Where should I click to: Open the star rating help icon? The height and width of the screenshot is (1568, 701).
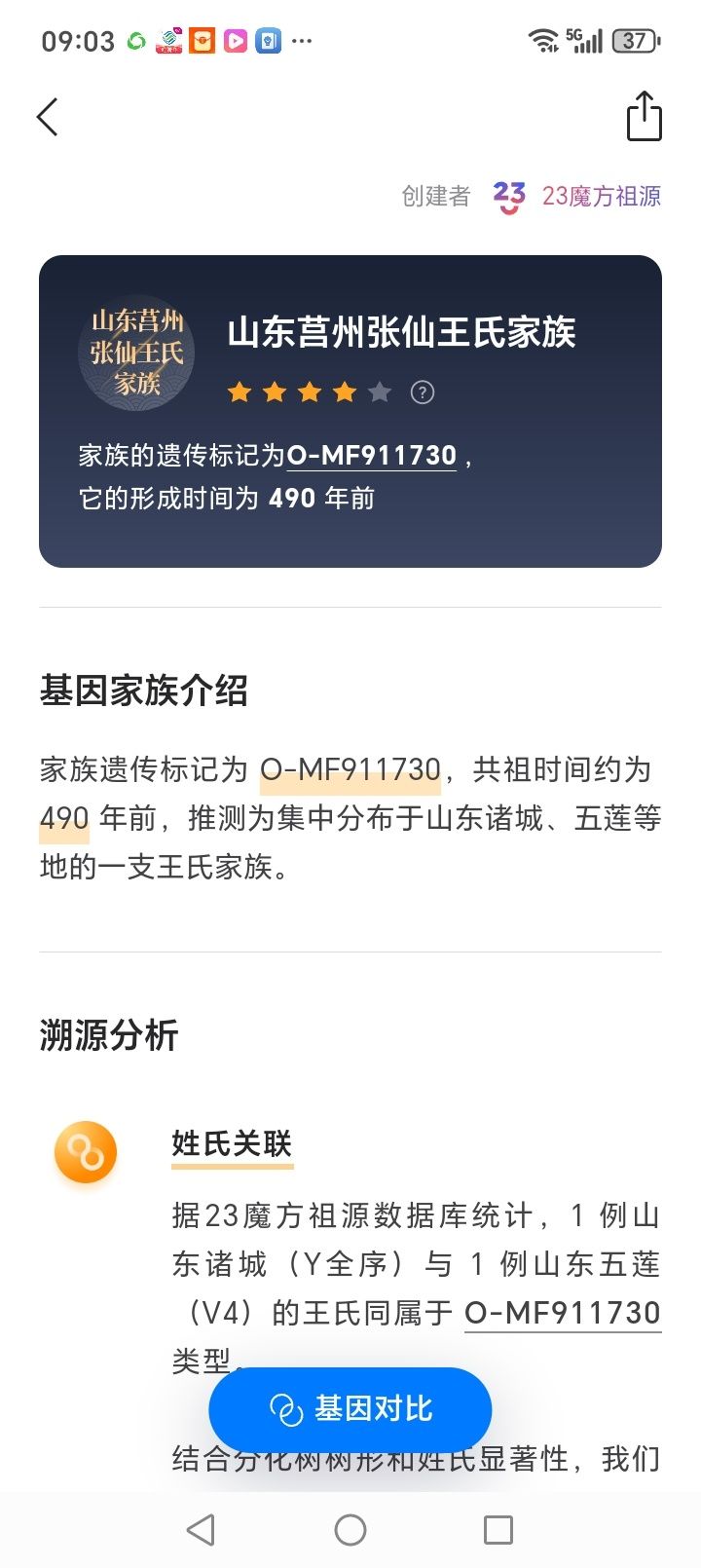[x=422, y=392]
